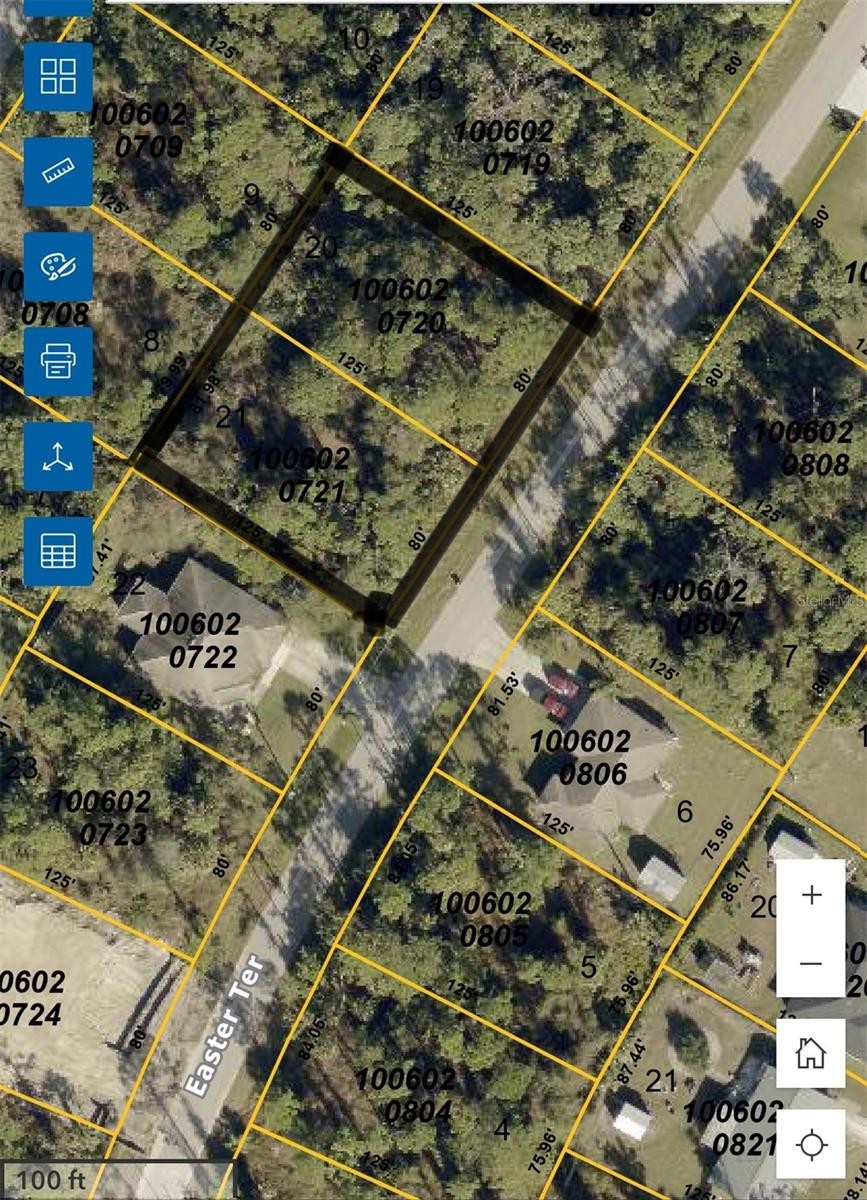Open the draw palette tool
867x1200 pixels.
58,266
